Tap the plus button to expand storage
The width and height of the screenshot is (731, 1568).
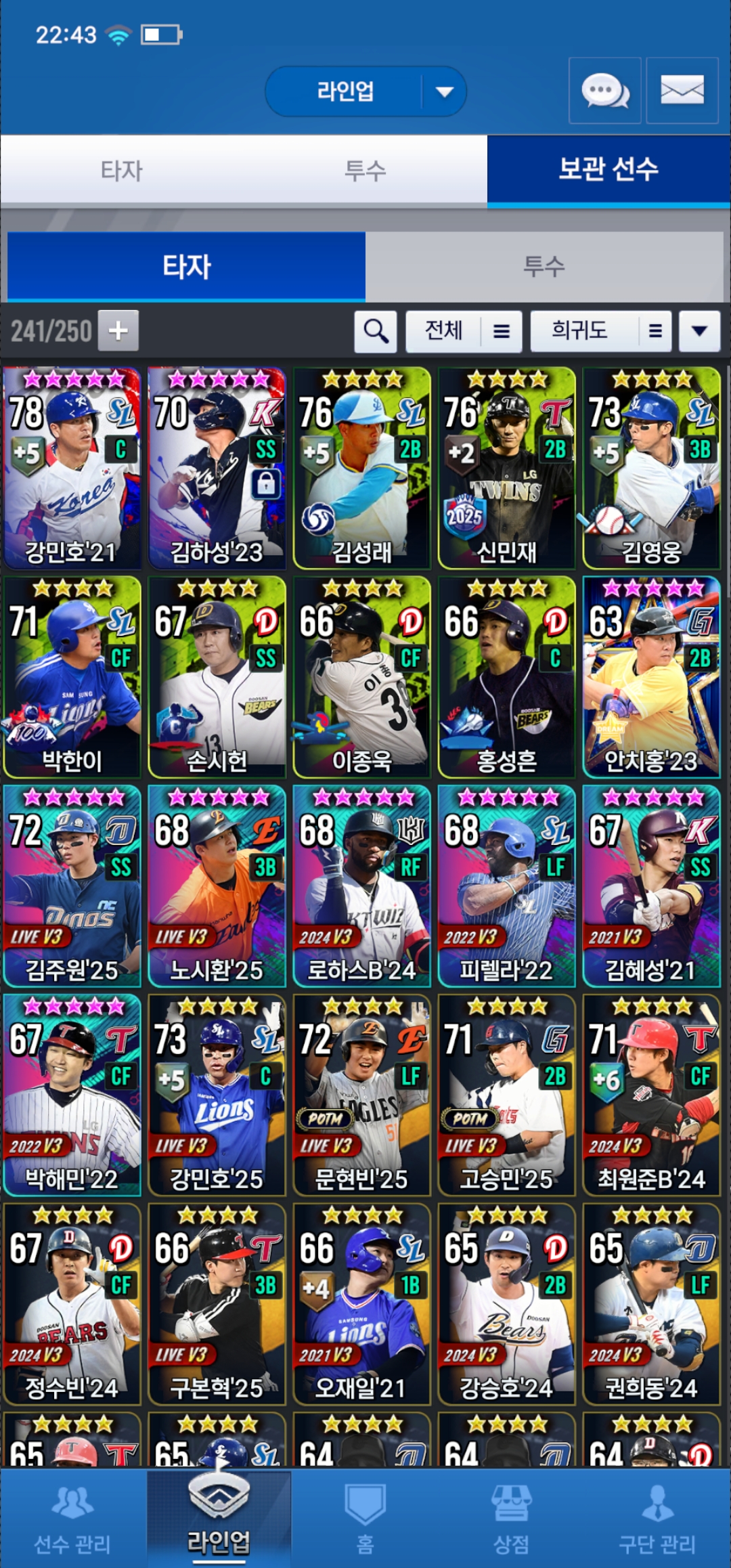(x=118, y=330)
